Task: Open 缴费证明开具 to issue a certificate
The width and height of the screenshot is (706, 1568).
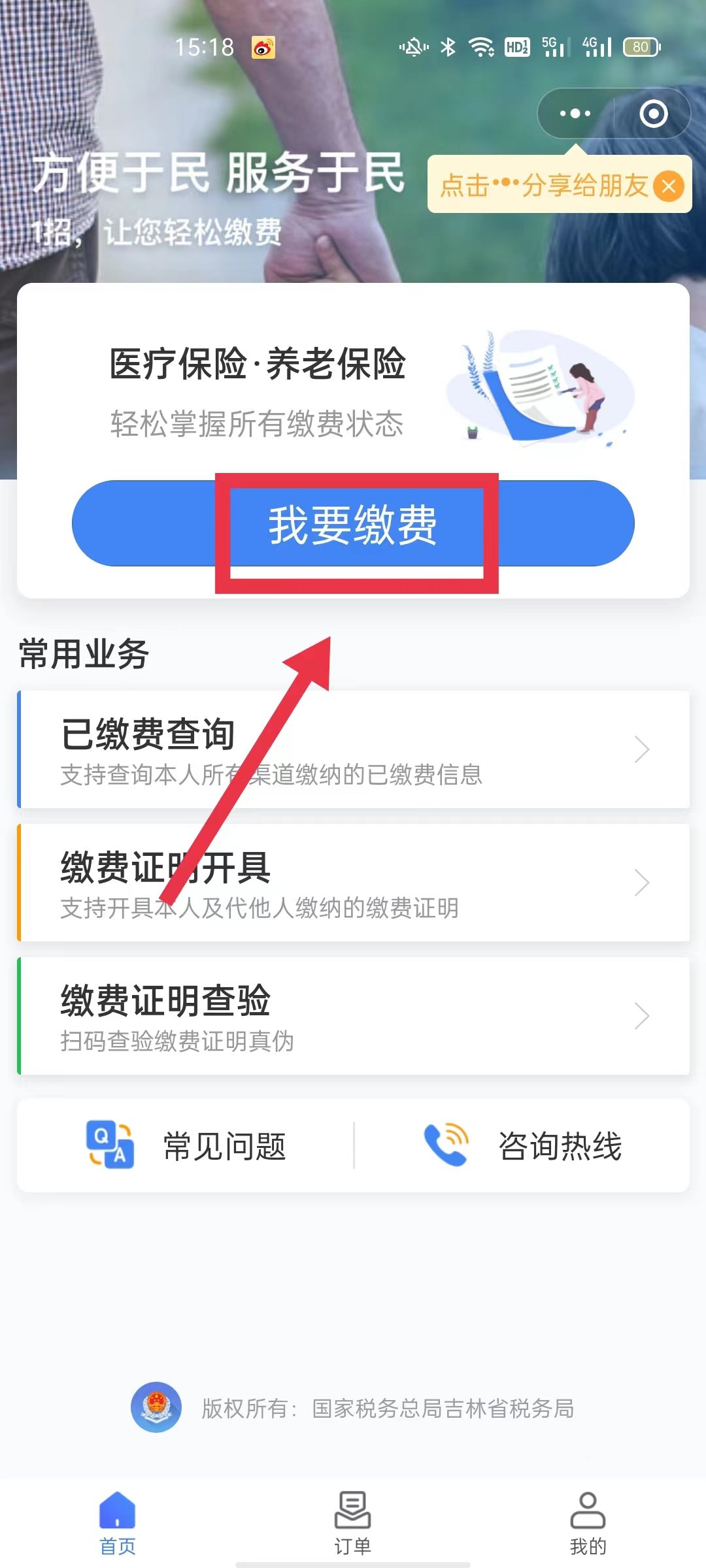Action: (x=353, y=883)
